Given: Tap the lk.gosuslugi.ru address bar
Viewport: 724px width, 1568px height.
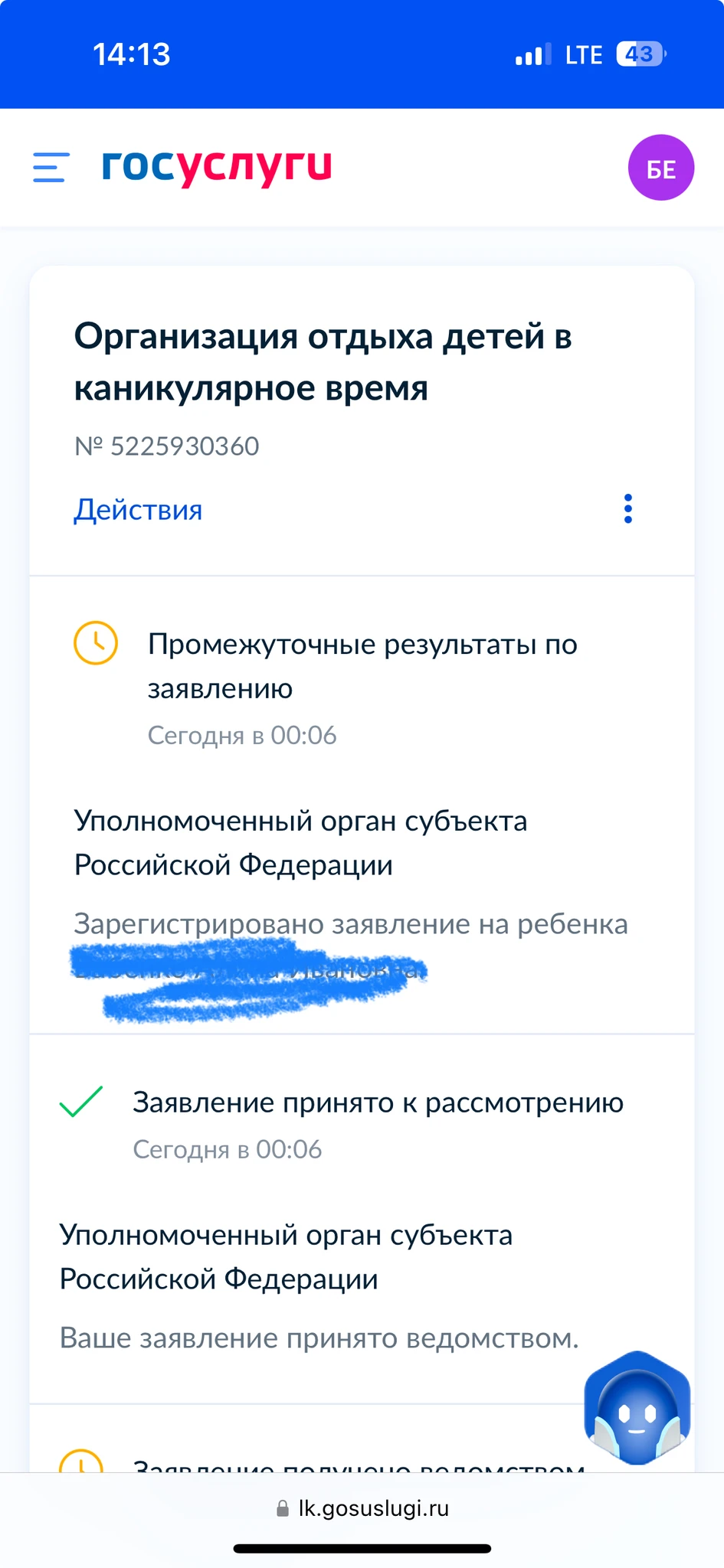Looking at the screenshot, I should 362,1508.
